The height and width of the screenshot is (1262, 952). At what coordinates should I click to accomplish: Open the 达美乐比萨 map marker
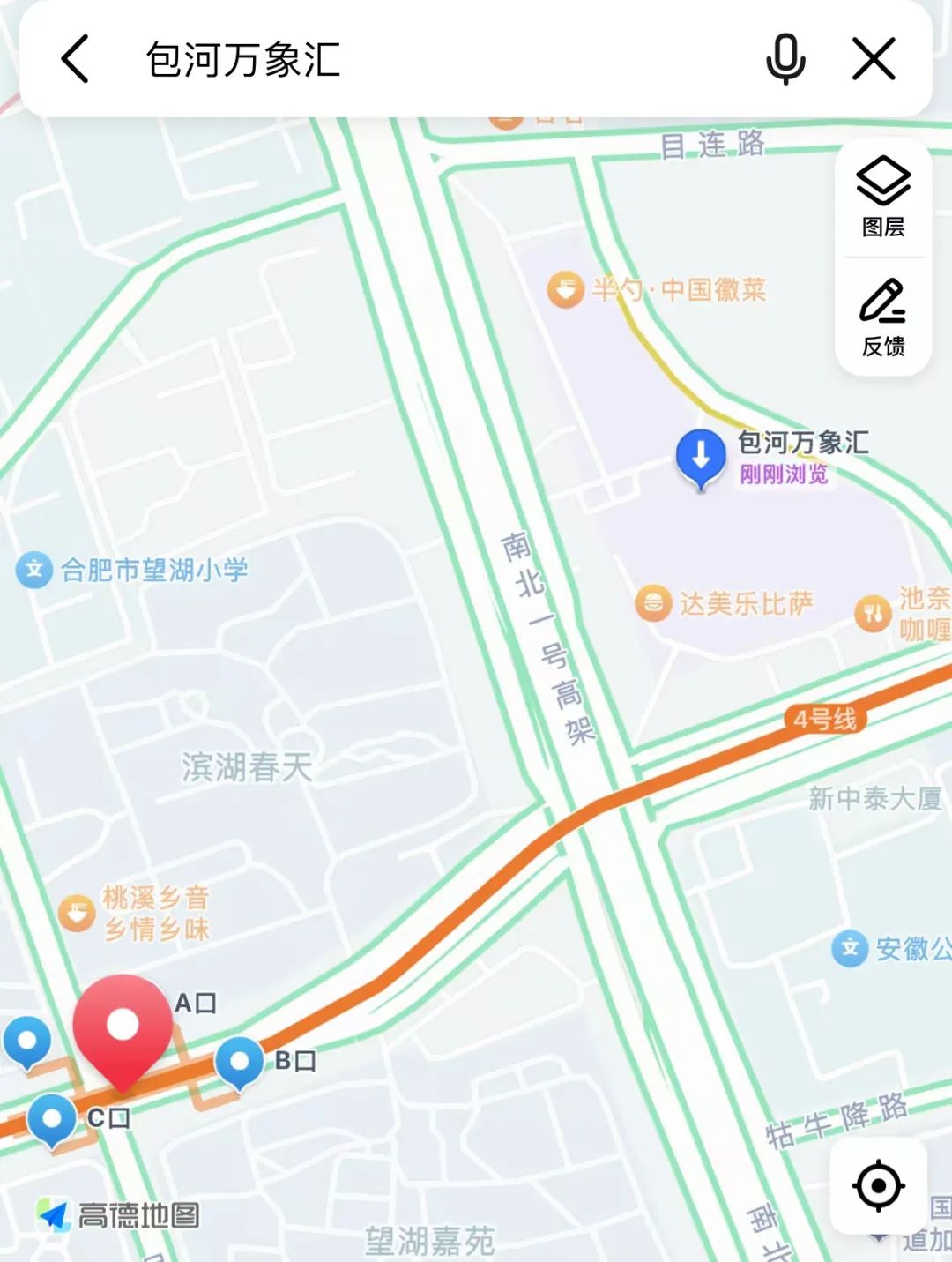click(x=653, y=604)
